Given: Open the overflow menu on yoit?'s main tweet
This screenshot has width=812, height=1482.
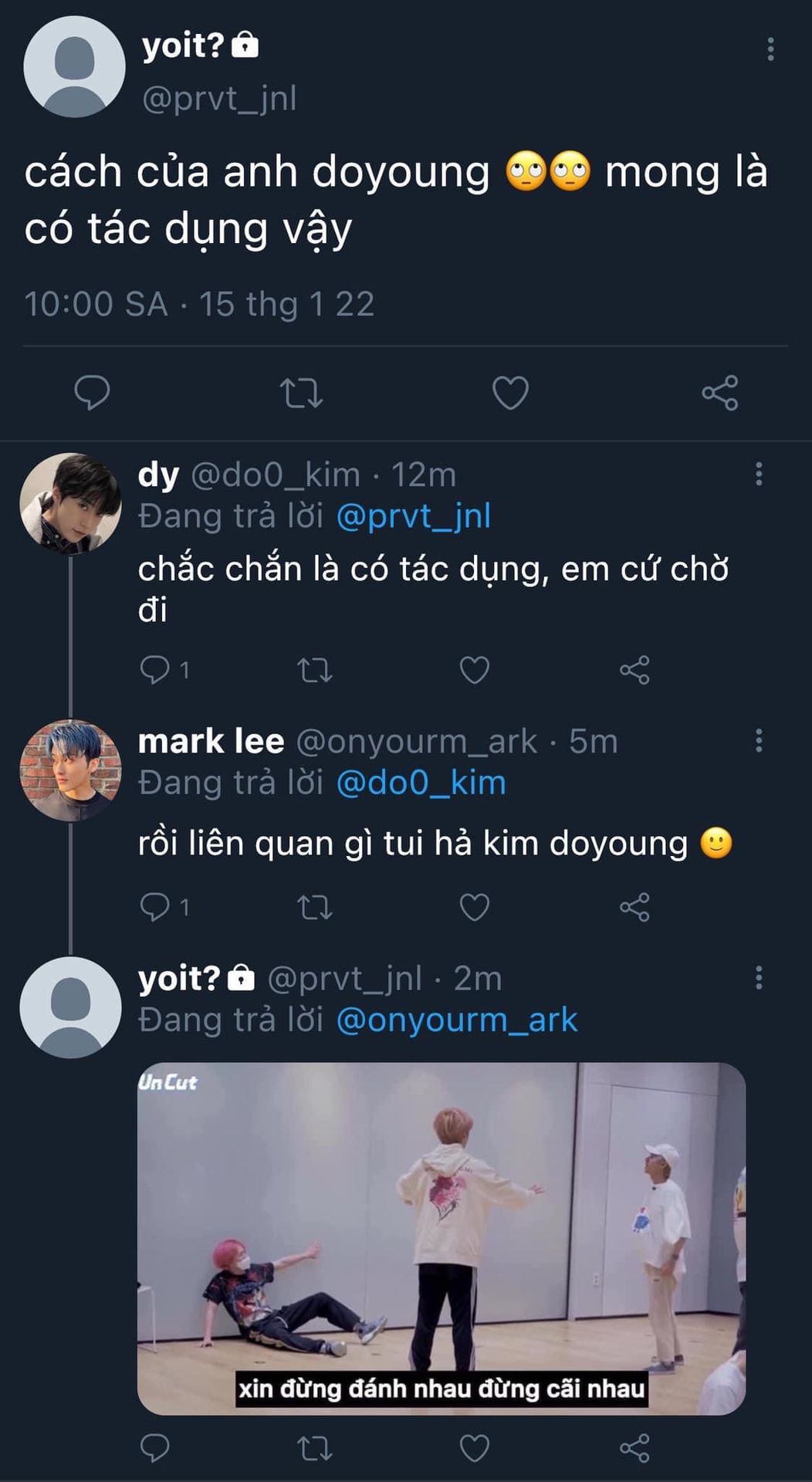Looking at the screenshot, I should [x=770, y=49].
